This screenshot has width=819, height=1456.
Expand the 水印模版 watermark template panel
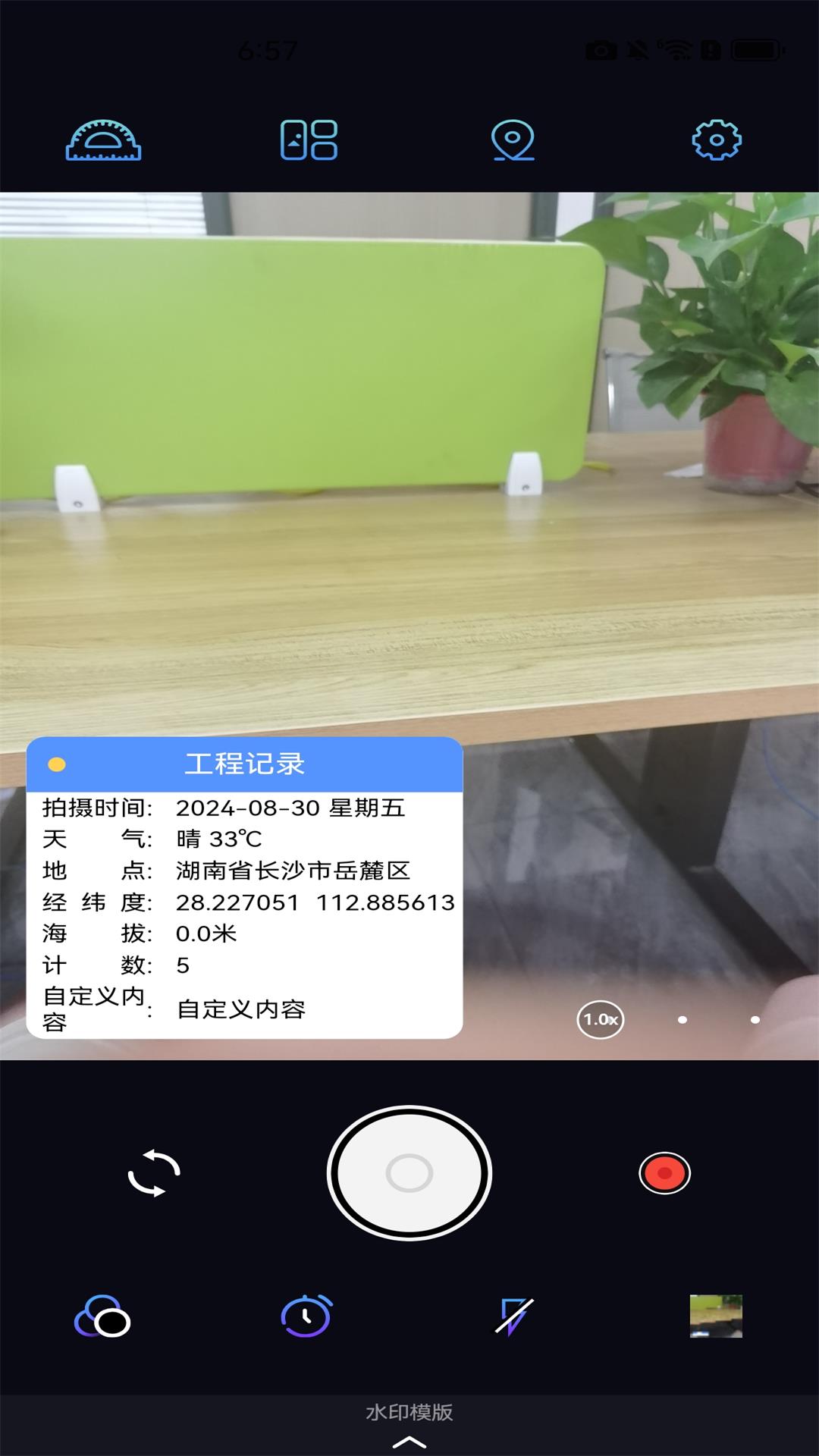pos(409,1424)
